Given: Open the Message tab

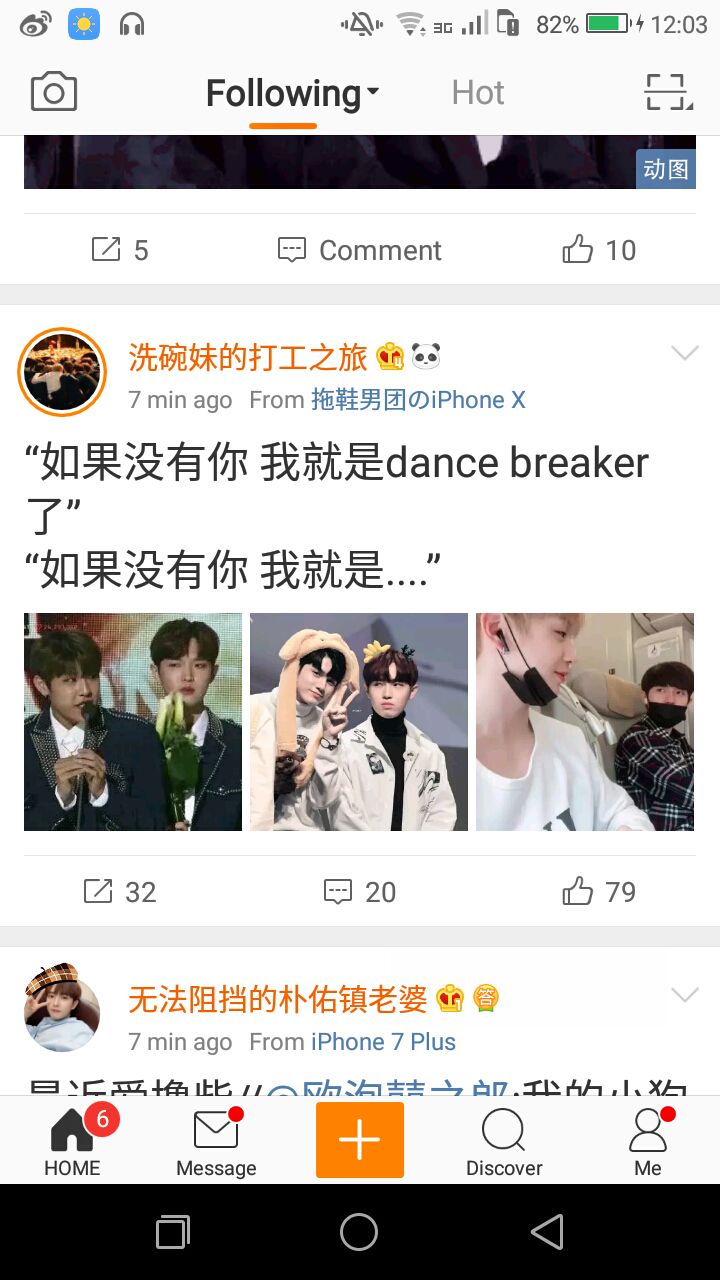Looking at the screenshot, I should coord(216,1142).
